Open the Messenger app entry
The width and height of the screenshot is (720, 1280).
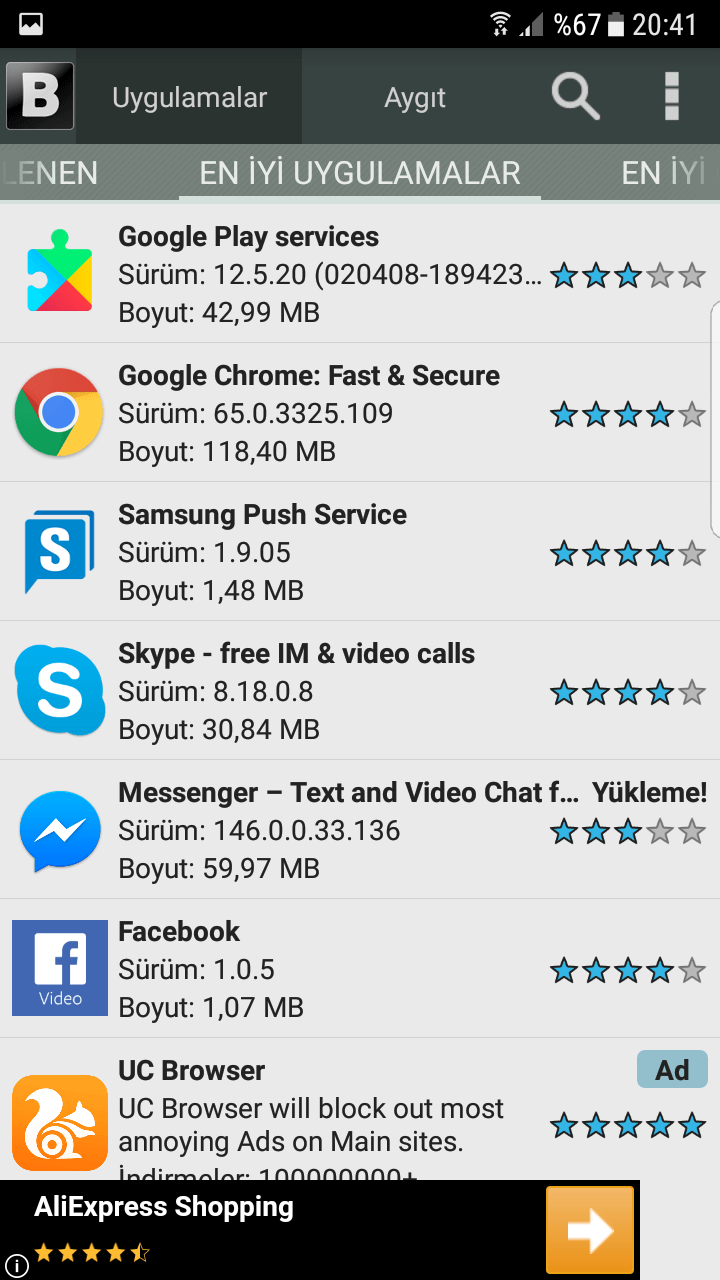[360, 829]
